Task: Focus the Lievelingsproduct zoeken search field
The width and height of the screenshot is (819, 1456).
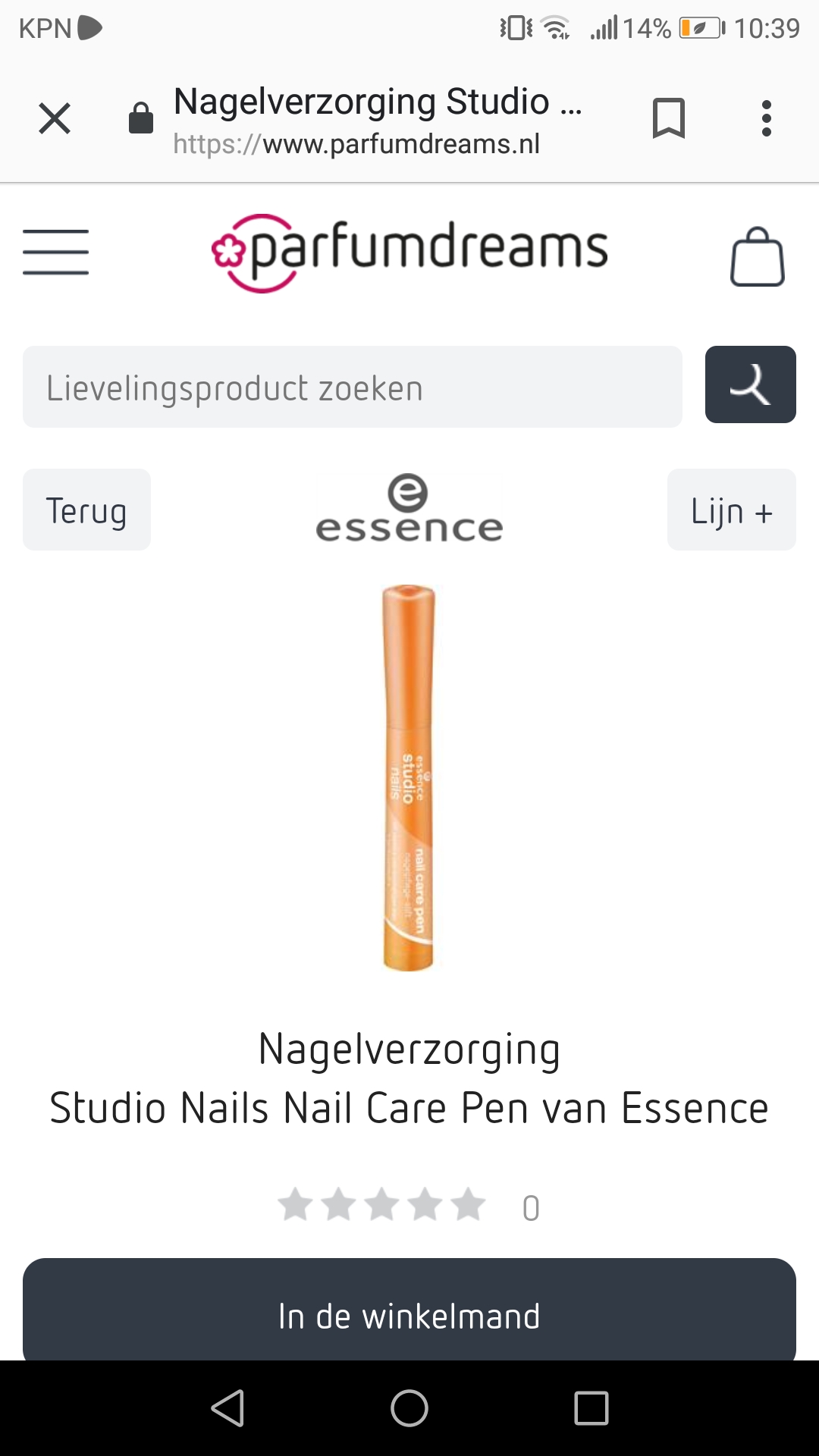Action: click(x=352, y=388)
